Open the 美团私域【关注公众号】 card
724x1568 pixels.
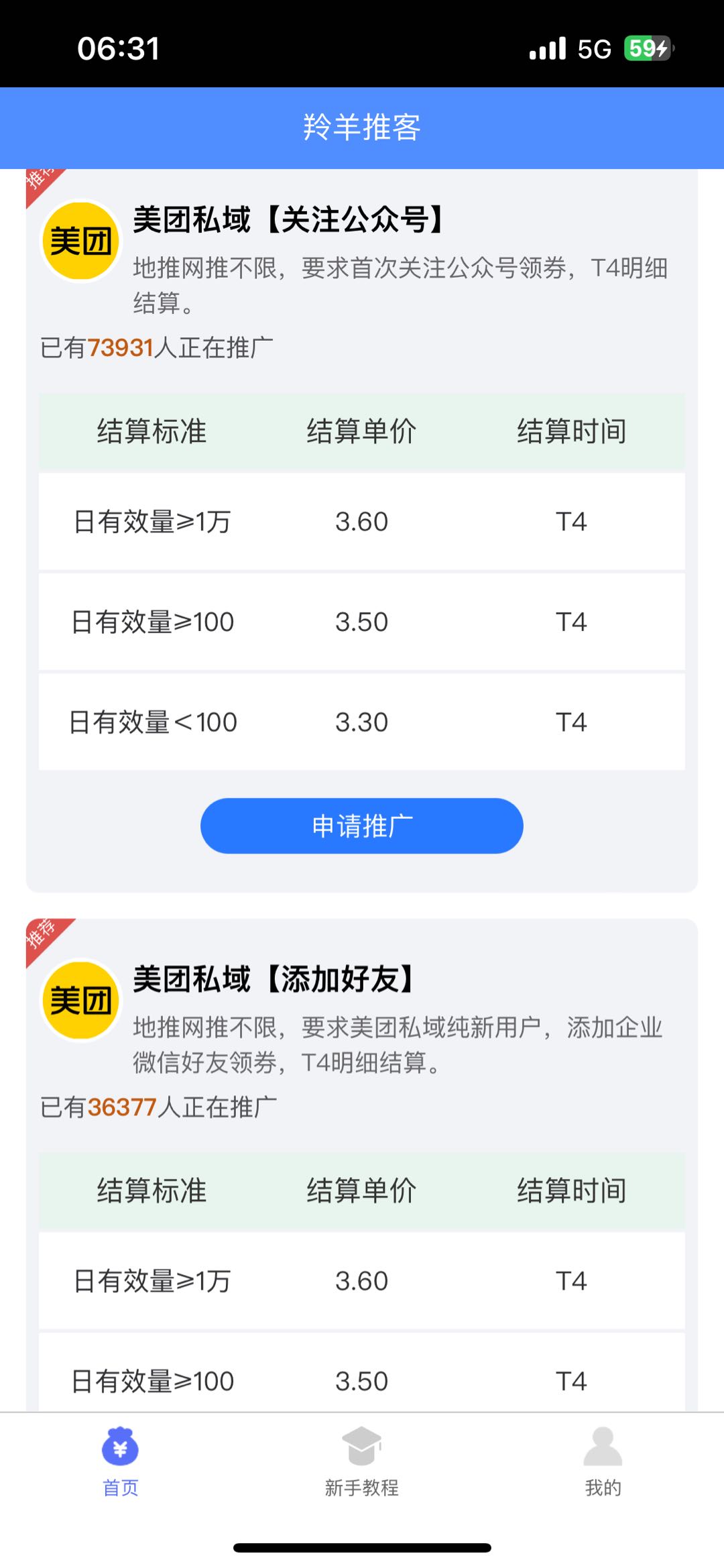point(361,530)
